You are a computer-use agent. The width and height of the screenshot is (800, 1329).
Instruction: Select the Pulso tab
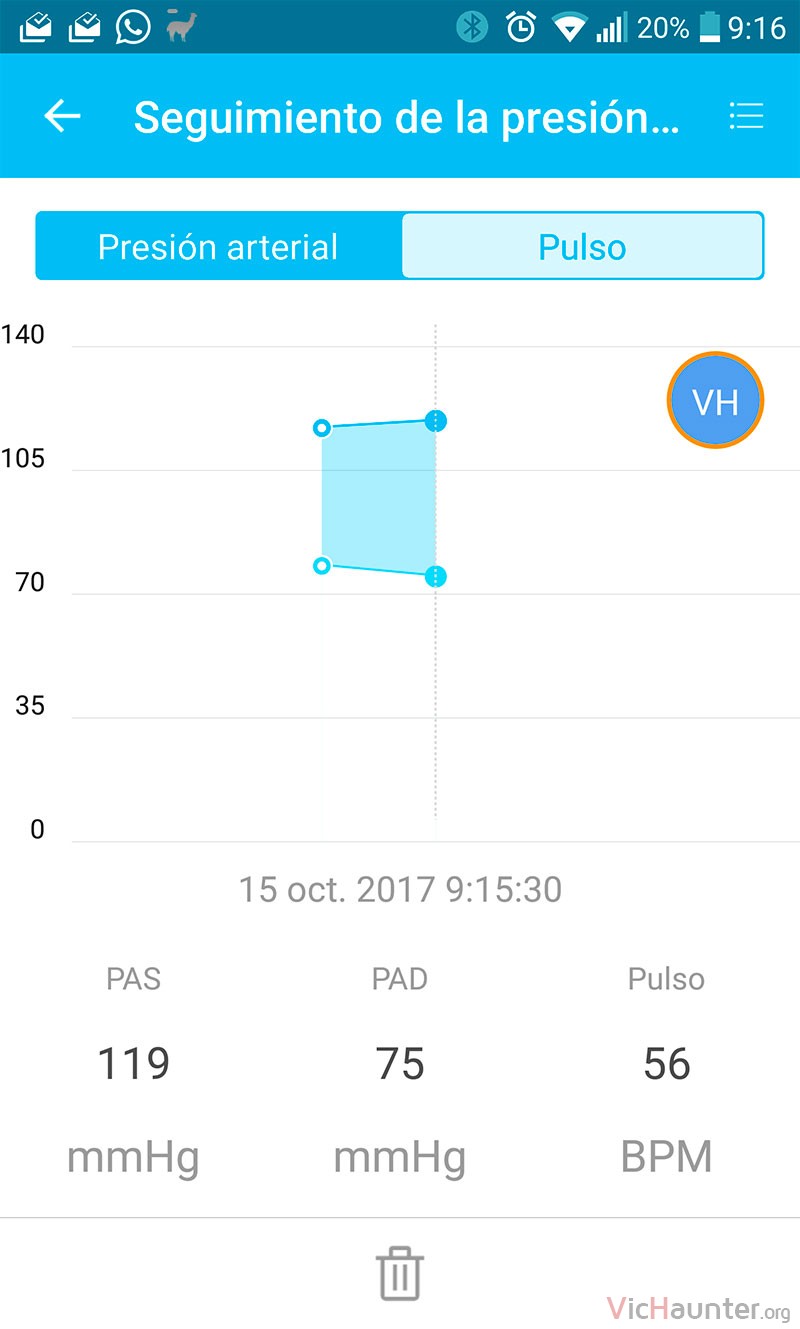[582, 246]
